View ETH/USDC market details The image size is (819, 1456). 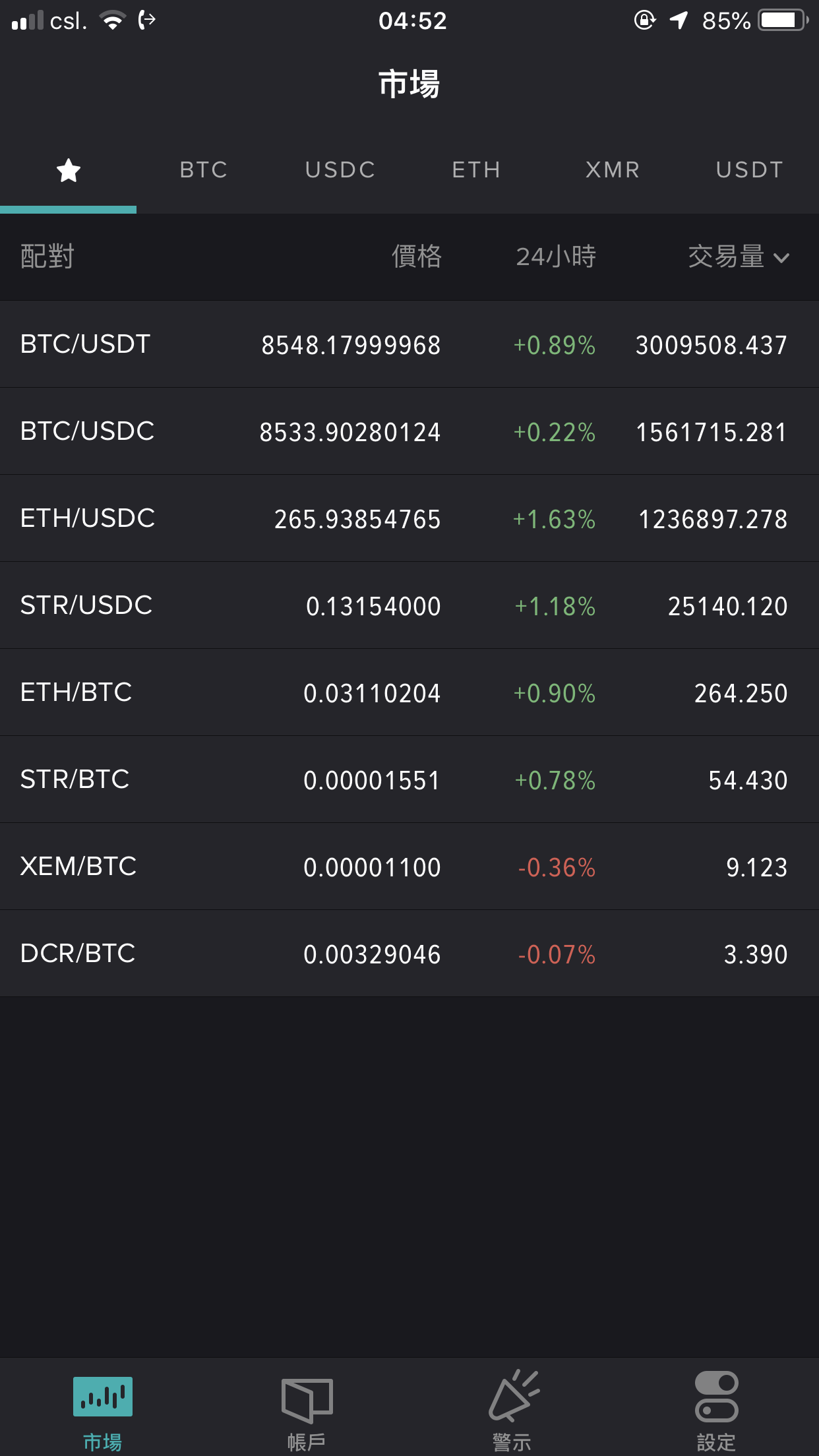409,518
